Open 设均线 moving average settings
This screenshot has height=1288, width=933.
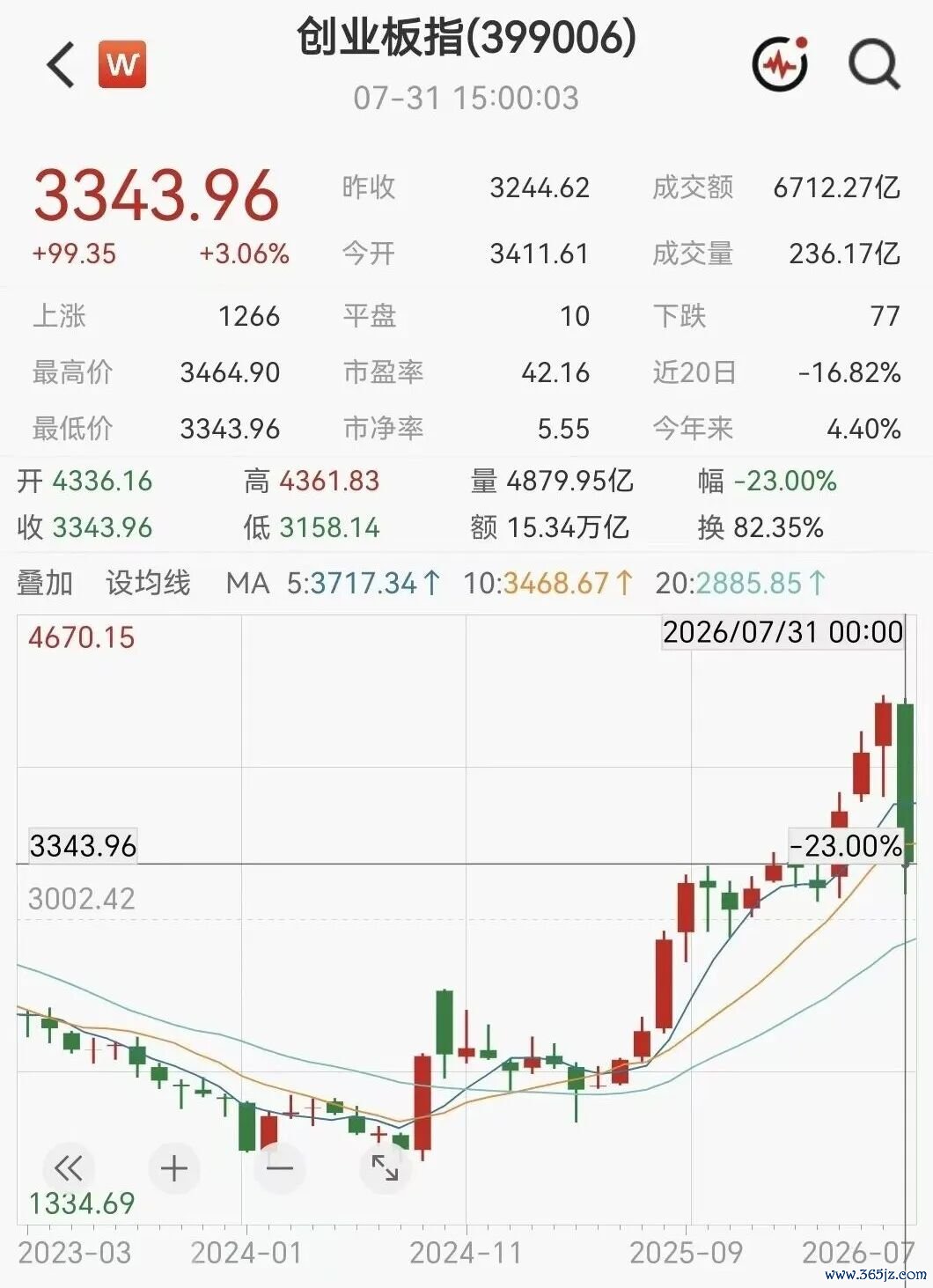148,583
